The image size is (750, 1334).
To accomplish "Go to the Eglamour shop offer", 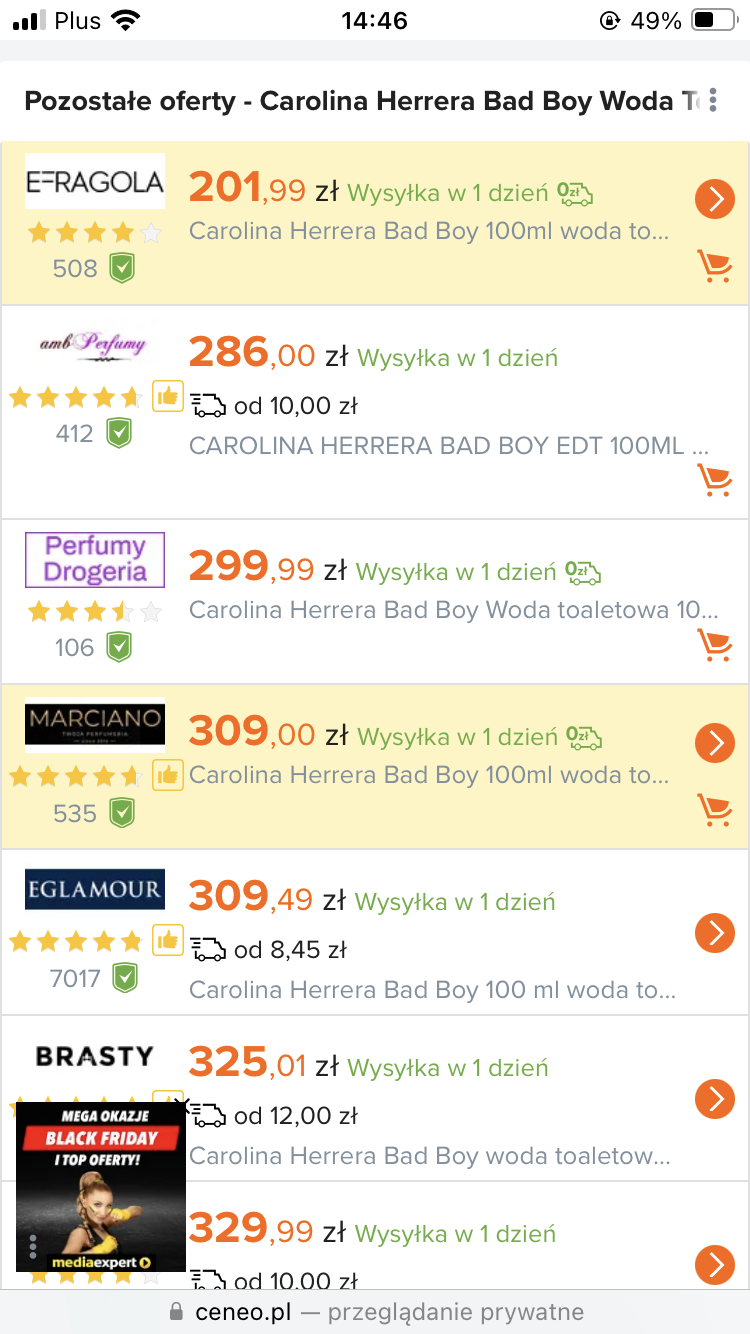I will pos(714,934).
